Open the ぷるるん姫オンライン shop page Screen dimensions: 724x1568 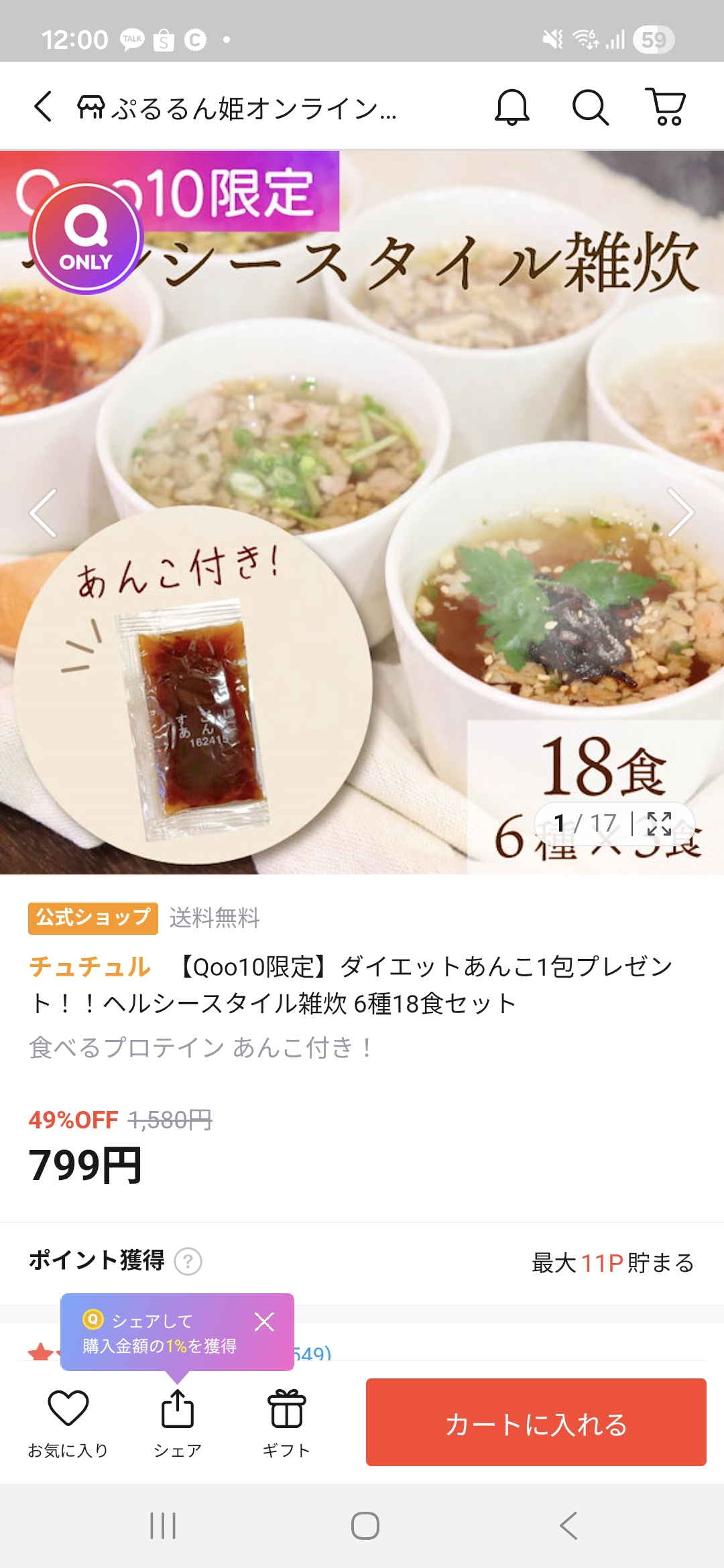click(x=237, y=108)
